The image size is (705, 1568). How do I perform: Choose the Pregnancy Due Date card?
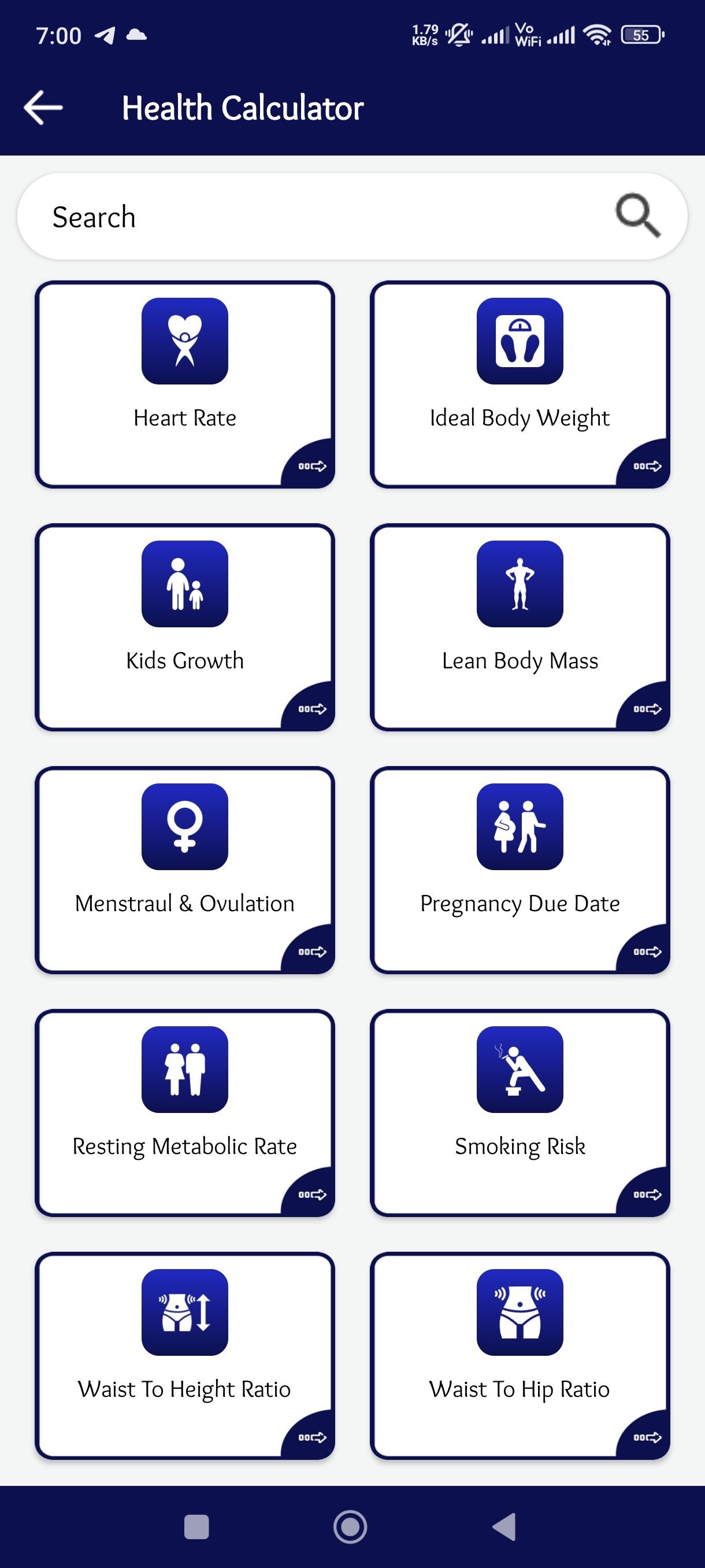pyautogui.click(x=520, y=870)
